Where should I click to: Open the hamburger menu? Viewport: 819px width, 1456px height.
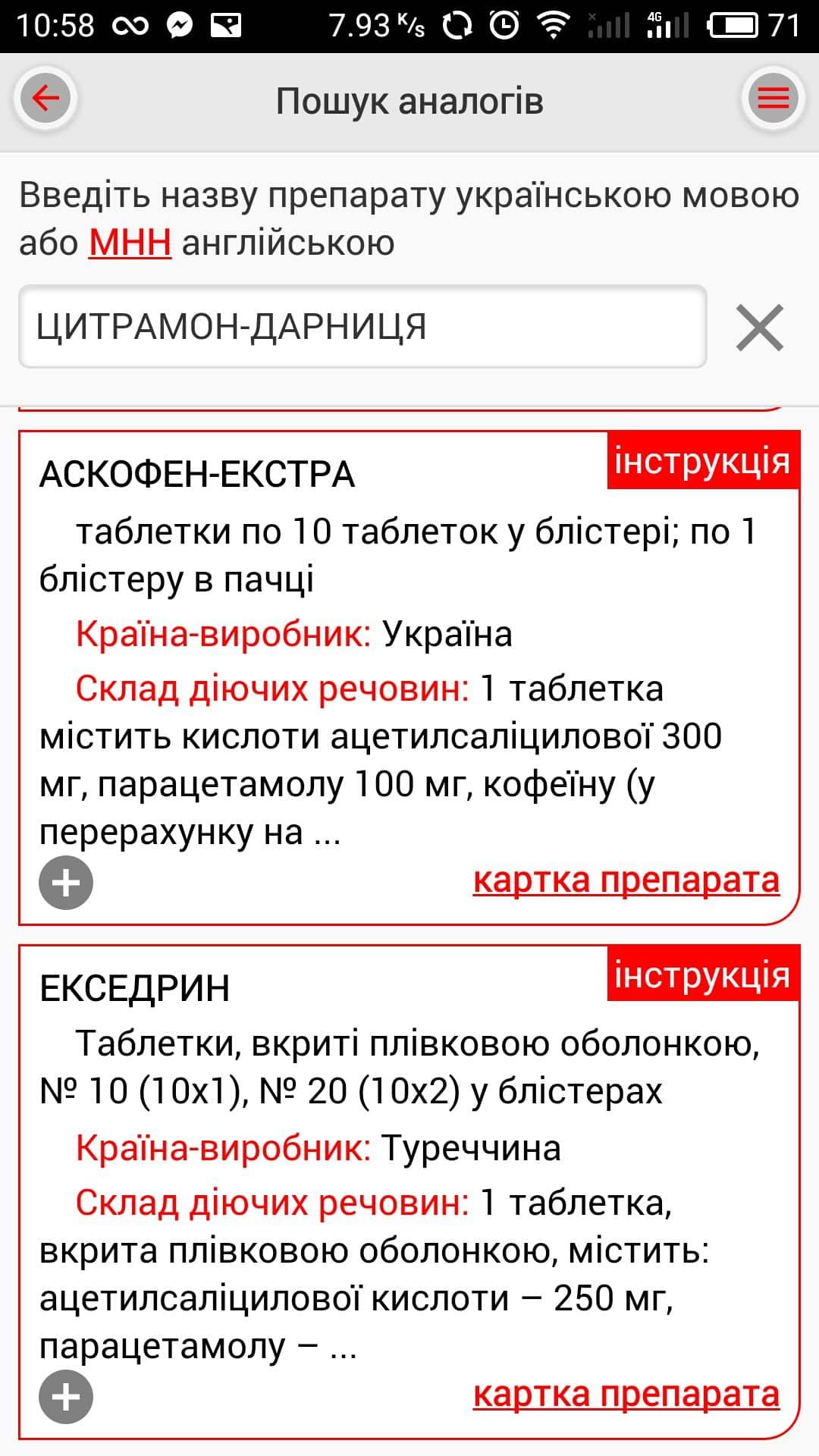point(773,99)
